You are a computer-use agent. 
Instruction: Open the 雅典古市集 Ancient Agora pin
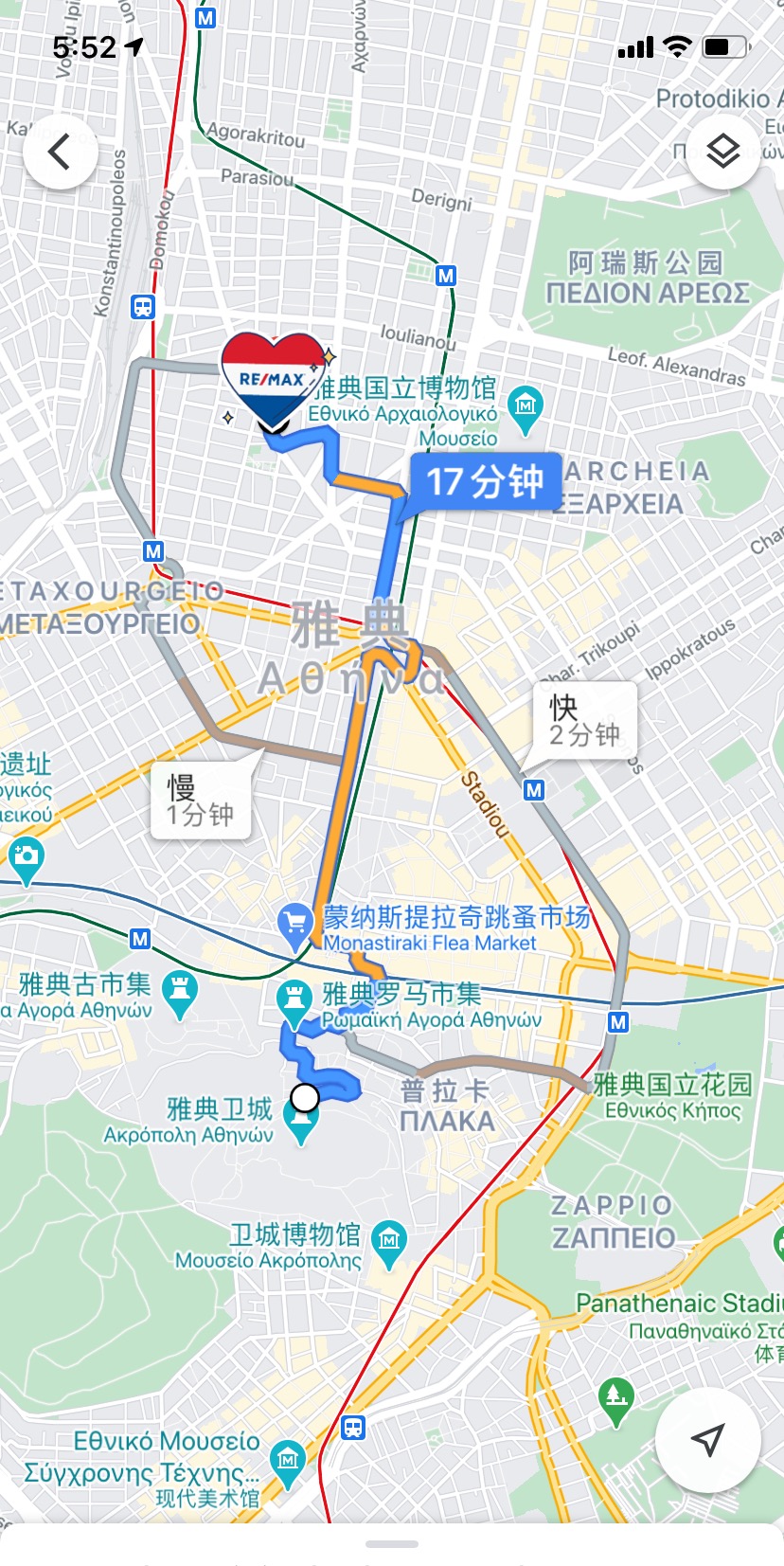pyautogui.click(x=180, y=995)
